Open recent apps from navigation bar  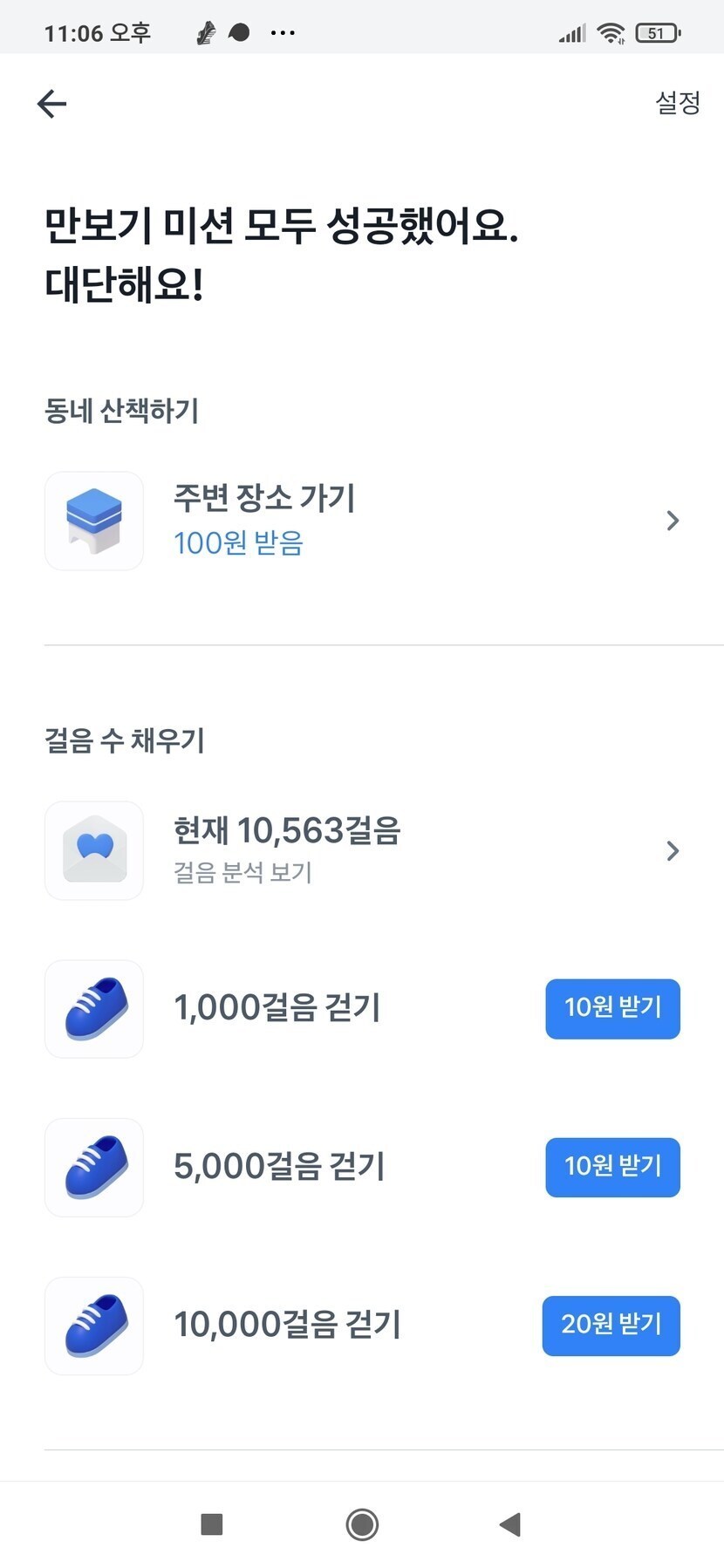[x=212, y=1524]
